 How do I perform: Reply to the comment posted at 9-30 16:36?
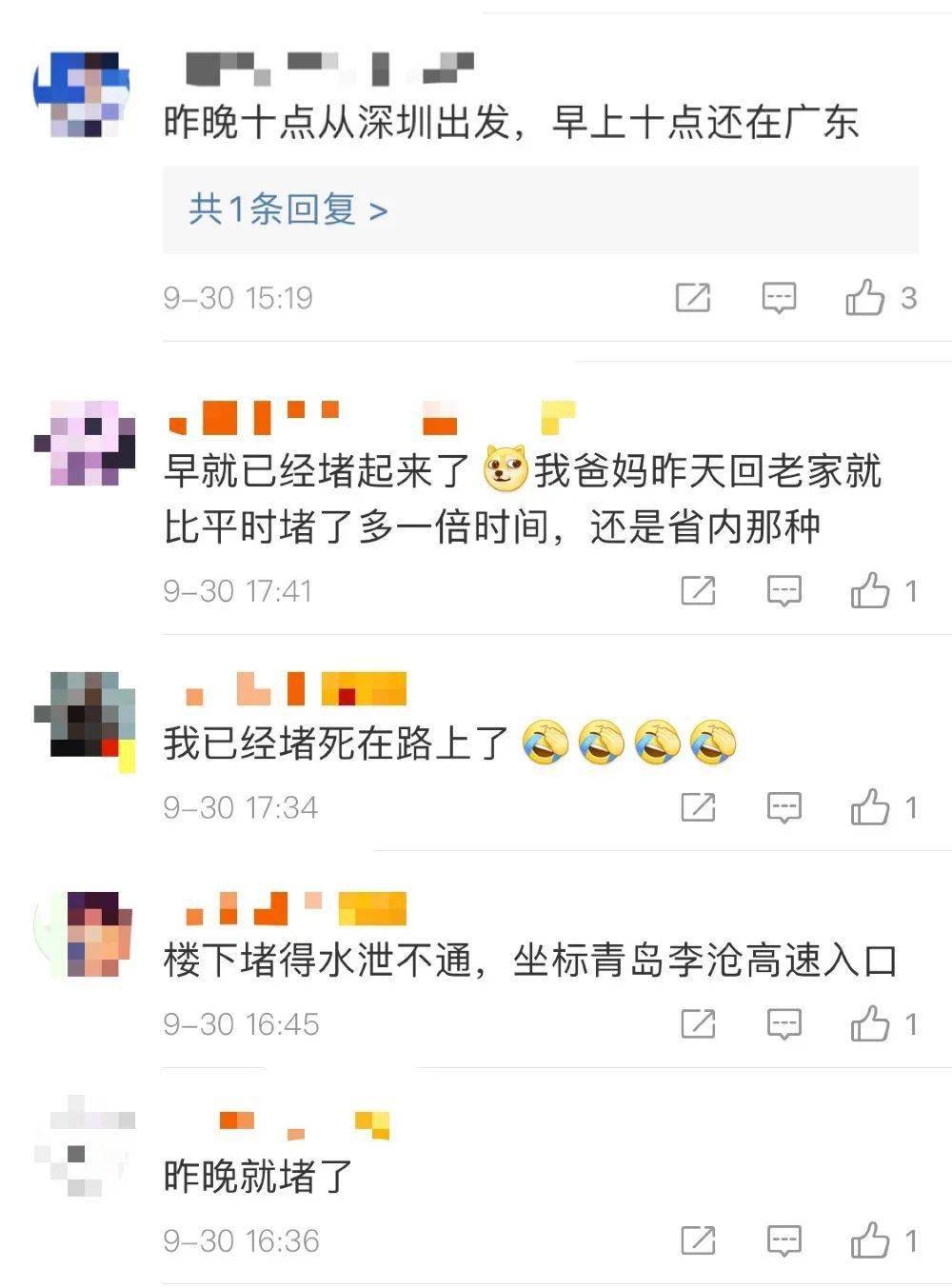tap(784, 1240)
